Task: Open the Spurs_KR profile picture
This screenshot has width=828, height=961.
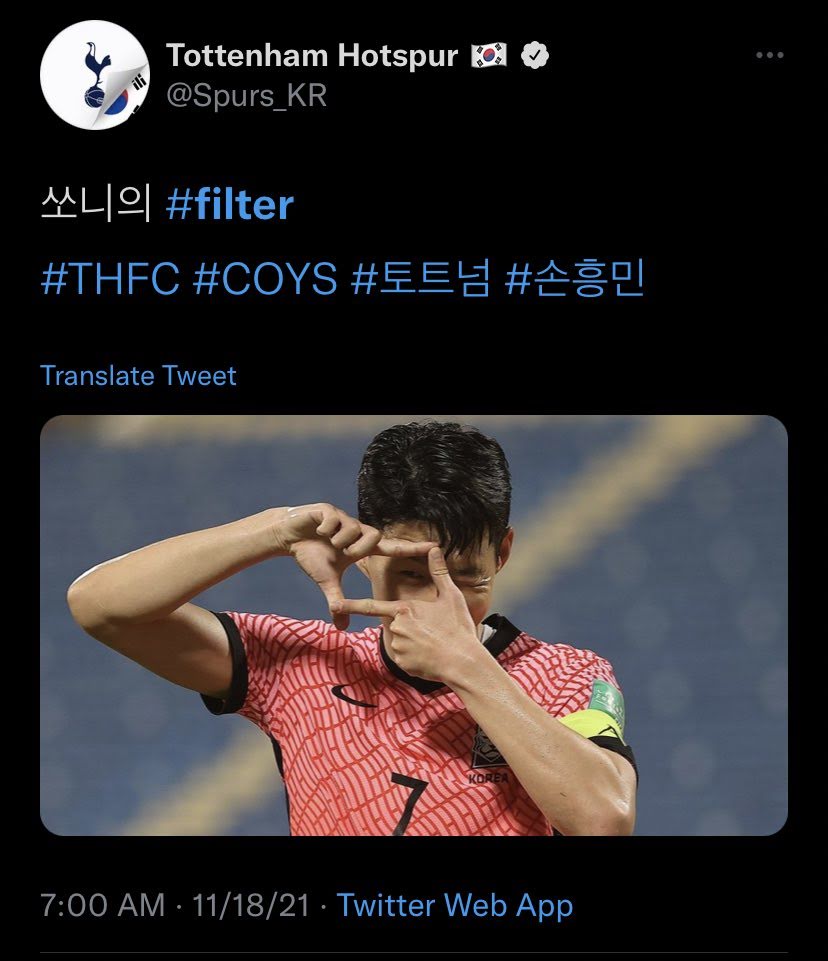Action: pyautogui.click(x=94, y=76)
